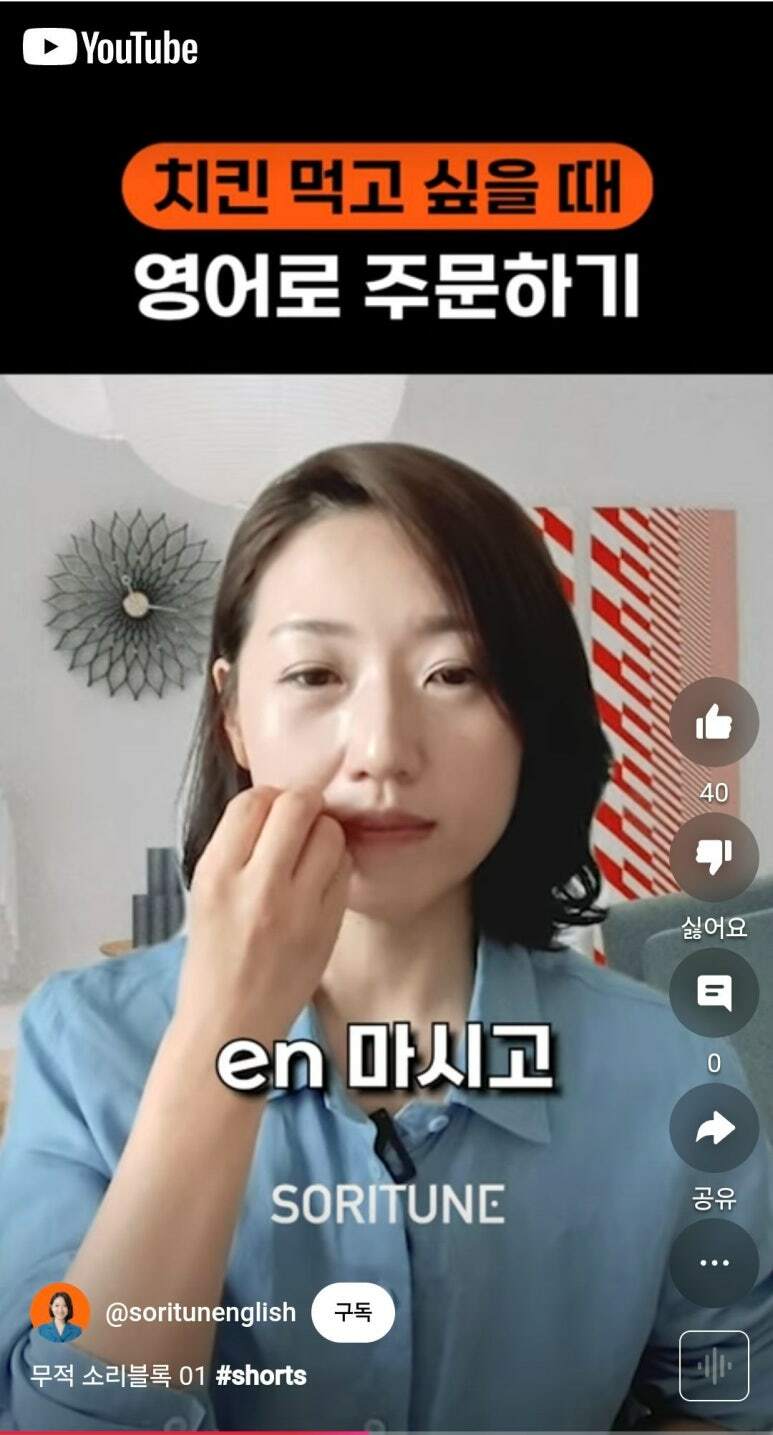Open the #shorts hashtag
Viewport: 773px width, 1435px height.
click(x=261, y=1376)
